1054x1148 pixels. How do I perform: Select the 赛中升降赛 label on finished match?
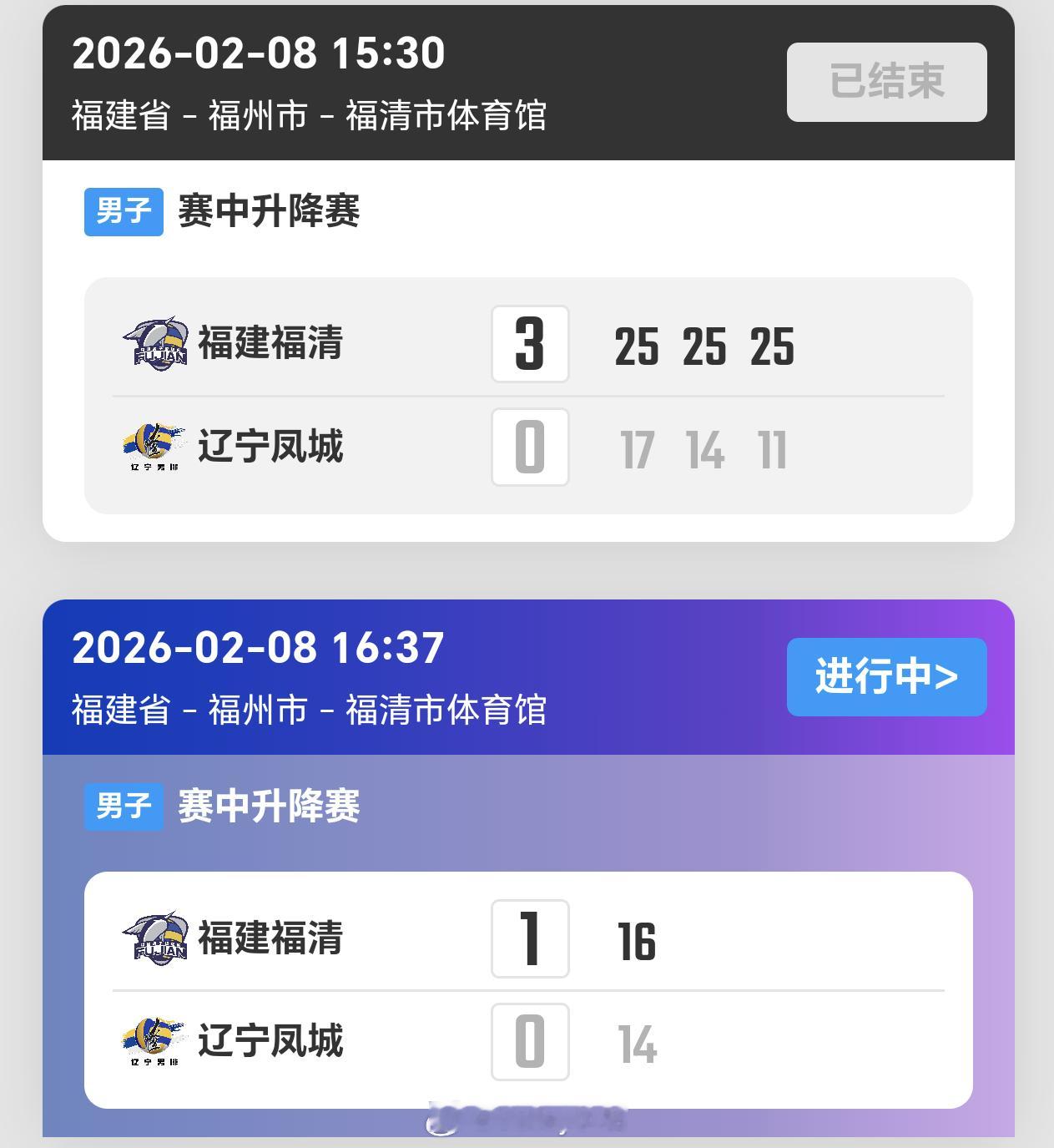[266, 212]
